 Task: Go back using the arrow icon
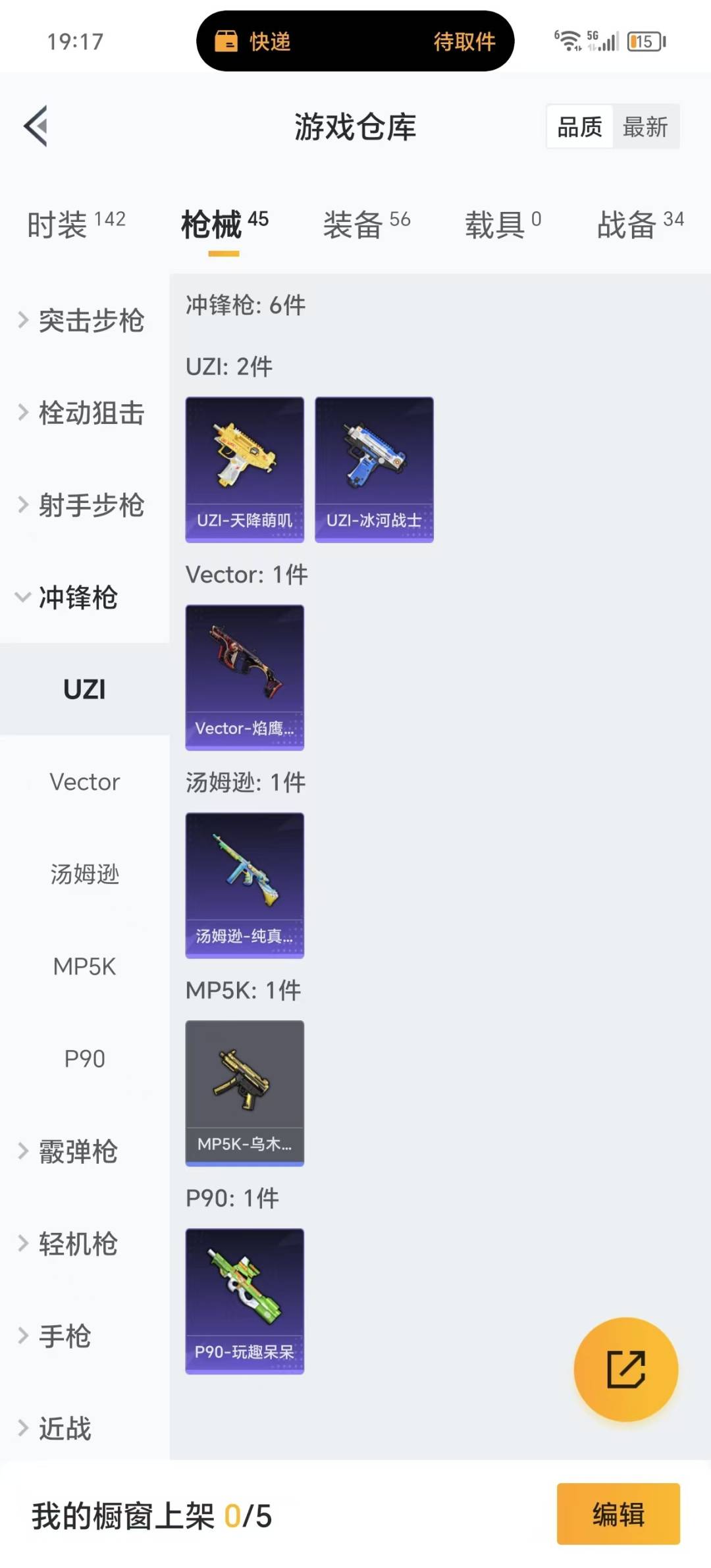[x=36, y=126]
